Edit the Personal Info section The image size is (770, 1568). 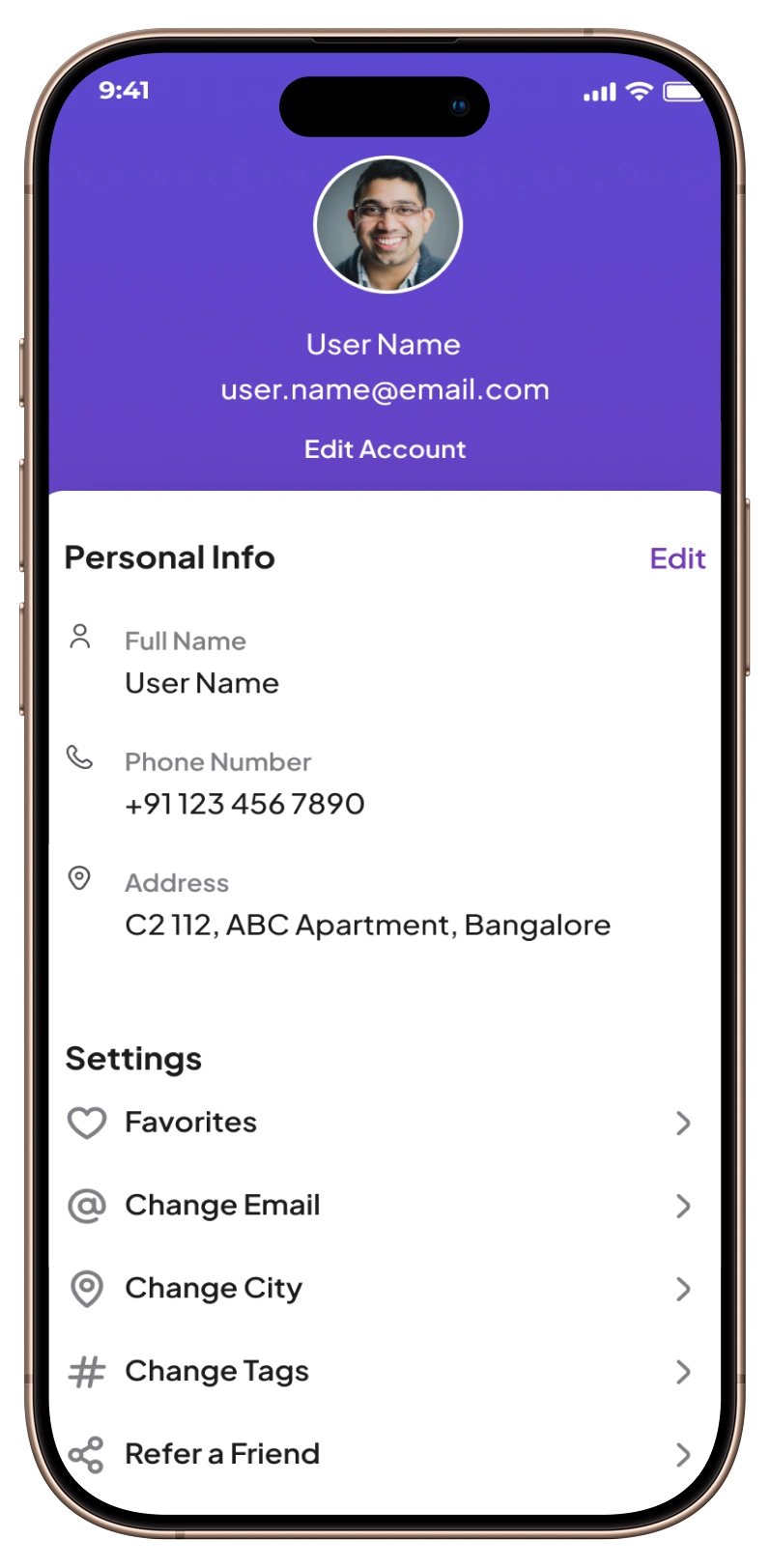[677, 558]
